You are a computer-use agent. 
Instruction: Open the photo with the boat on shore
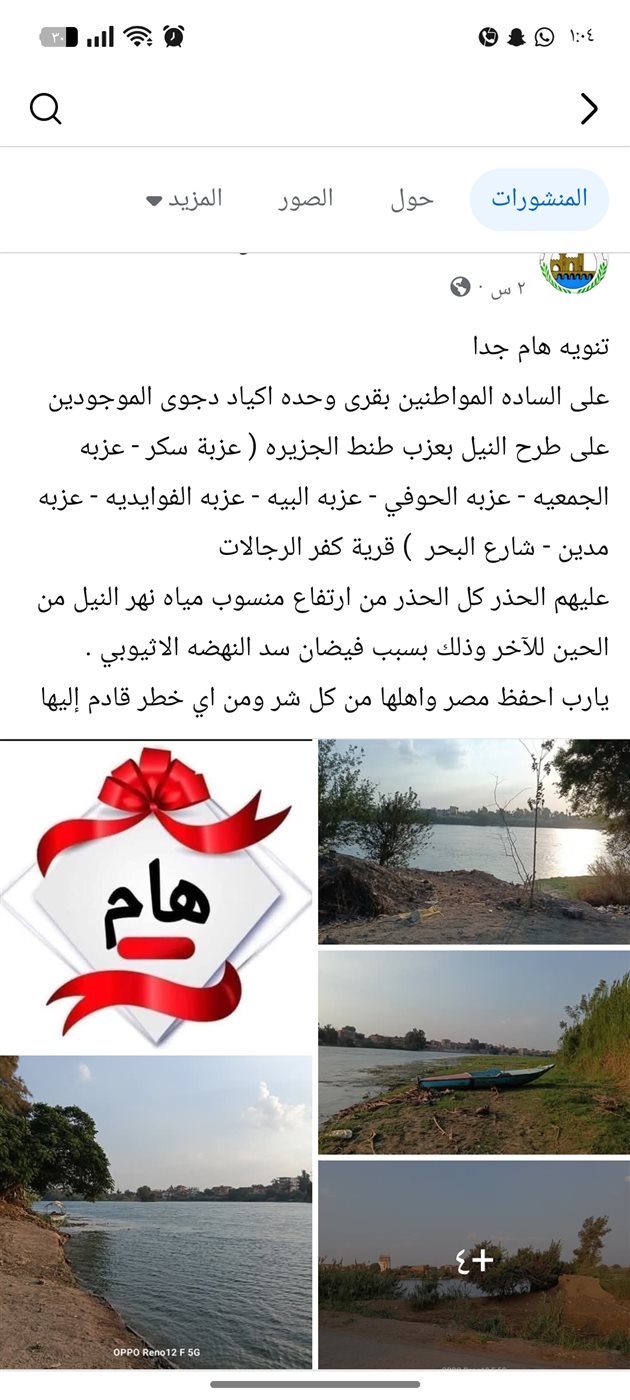tap(474, 1052)
